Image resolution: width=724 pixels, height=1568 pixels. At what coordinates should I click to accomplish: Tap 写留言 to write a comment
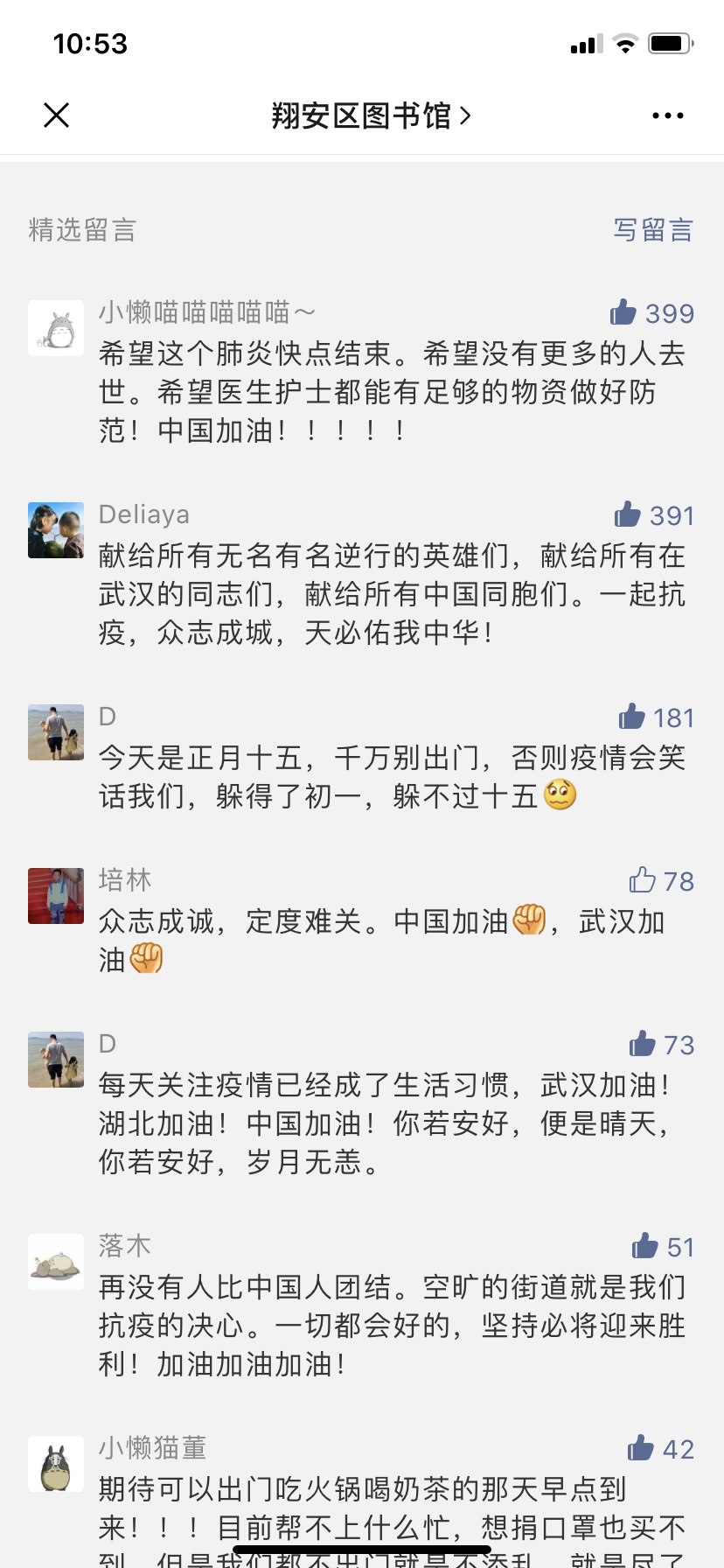(x=652, y=230)
